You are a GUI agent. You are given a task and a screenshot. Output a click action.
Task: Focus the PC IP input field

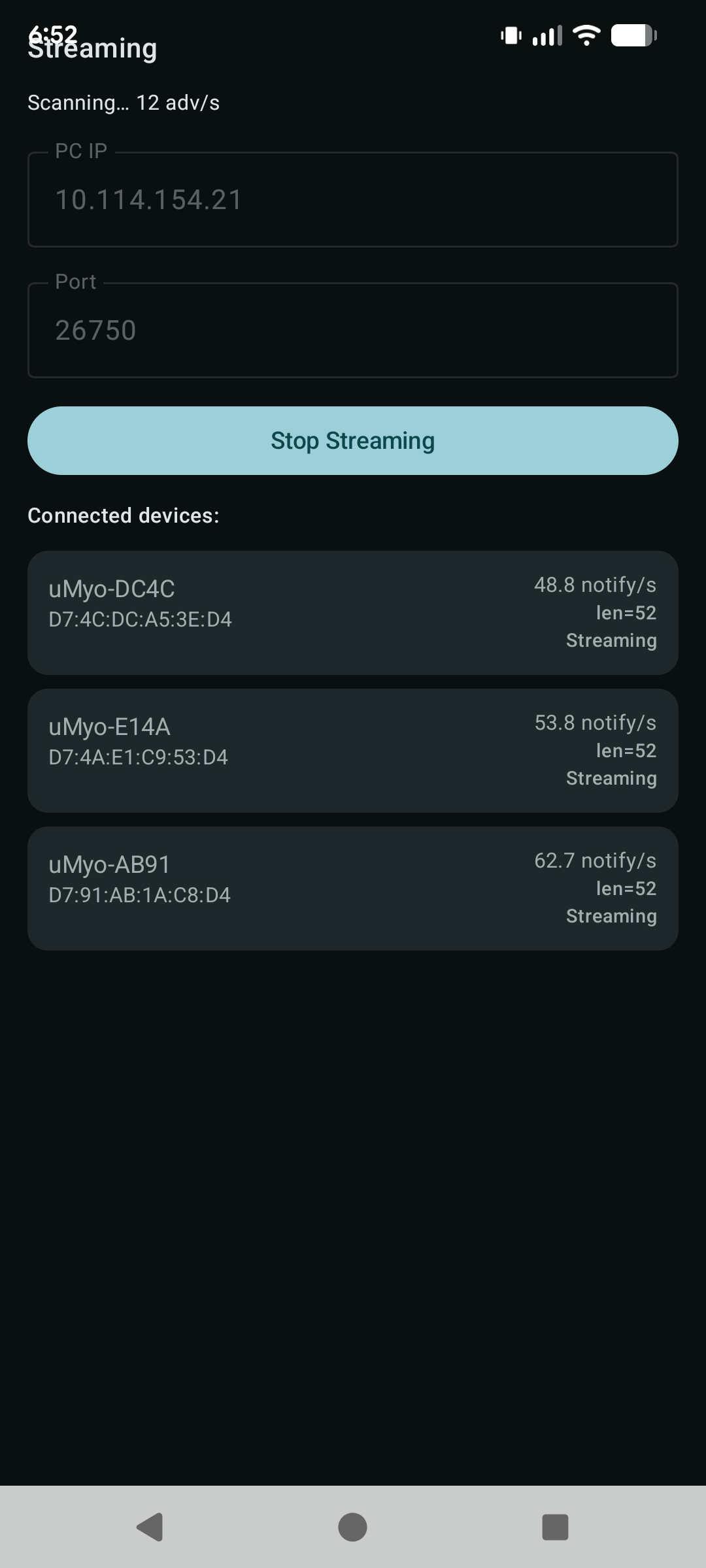[352, 200]
